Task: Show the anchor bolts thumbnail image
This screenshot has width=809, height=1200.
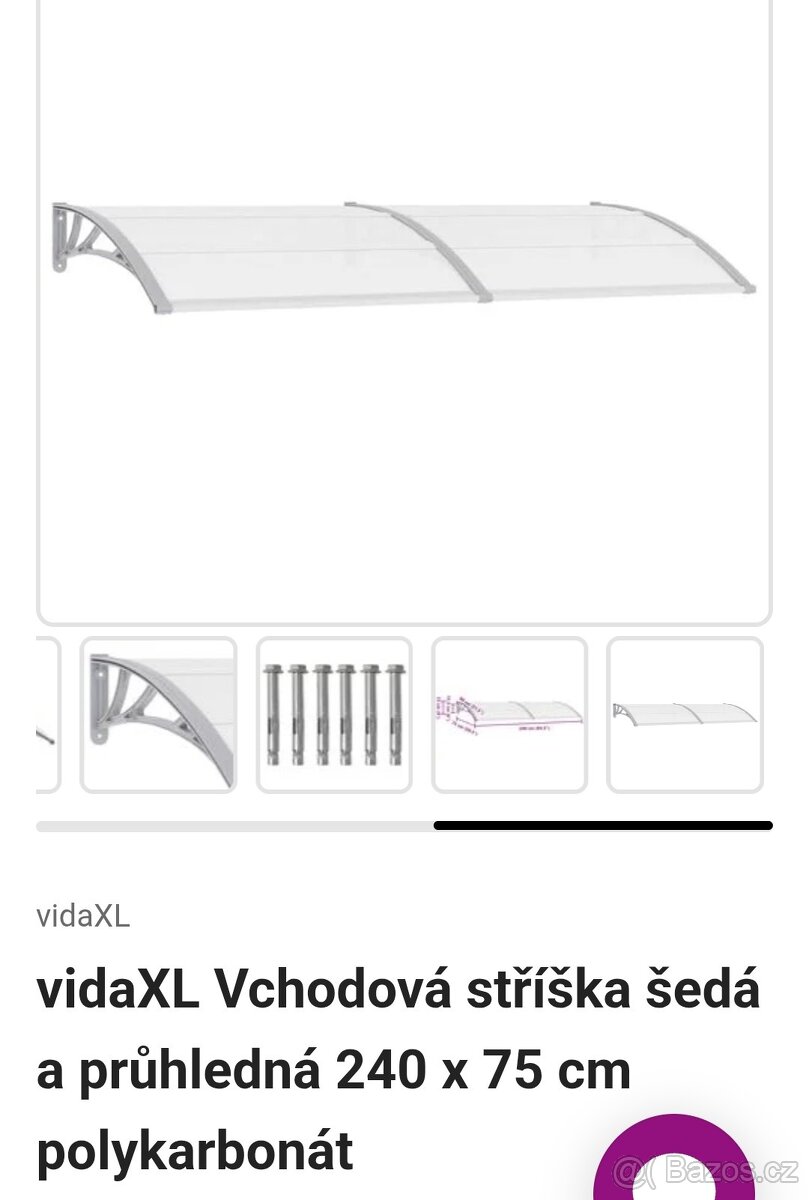Action: 334,715
